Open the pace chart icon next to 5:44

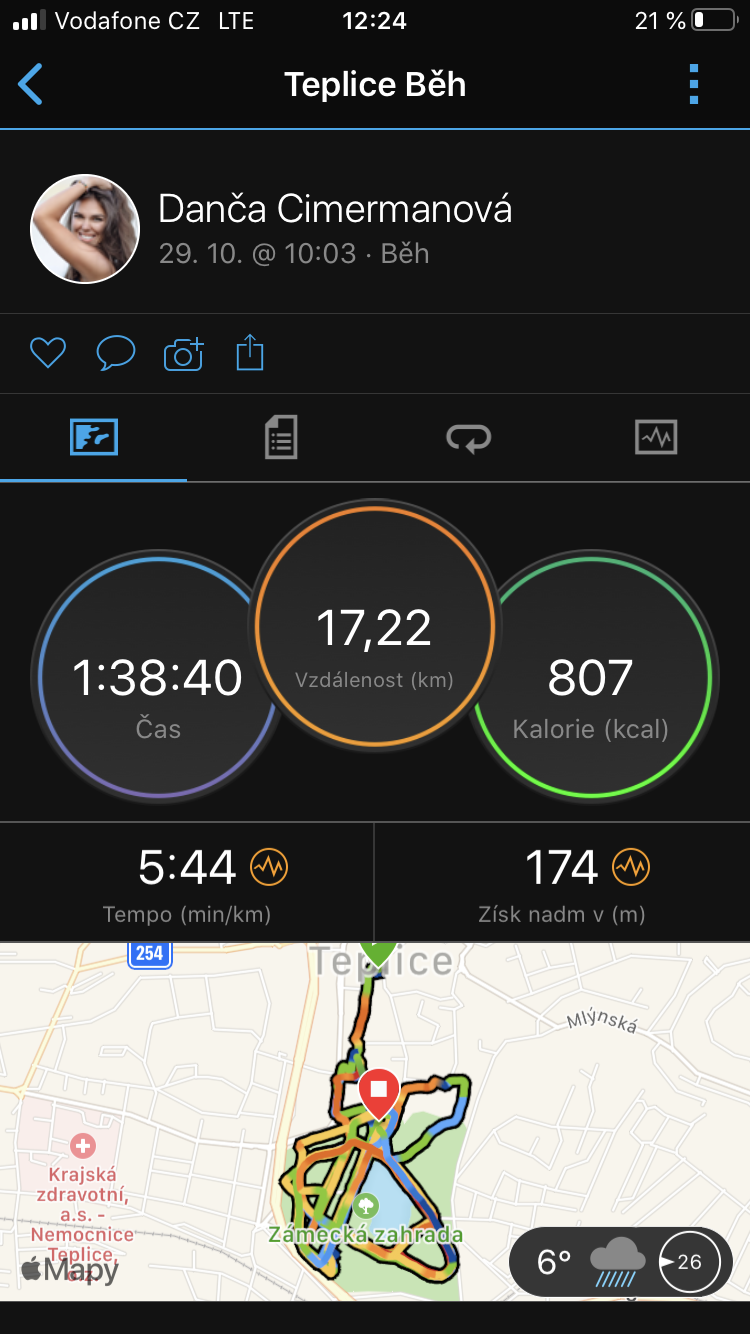point(269,867)
